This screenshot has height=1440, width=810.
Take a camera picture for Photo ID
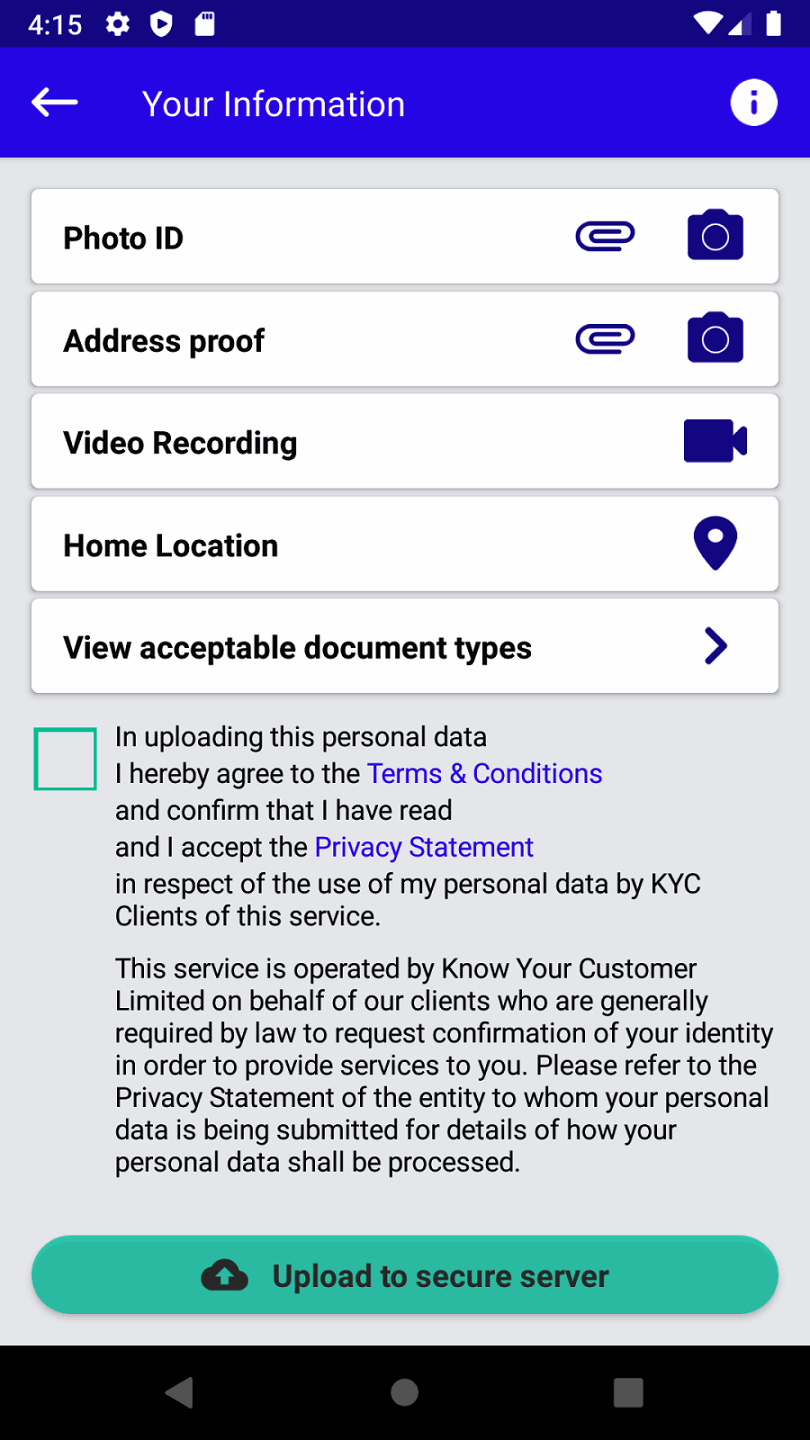coord(715,237)
